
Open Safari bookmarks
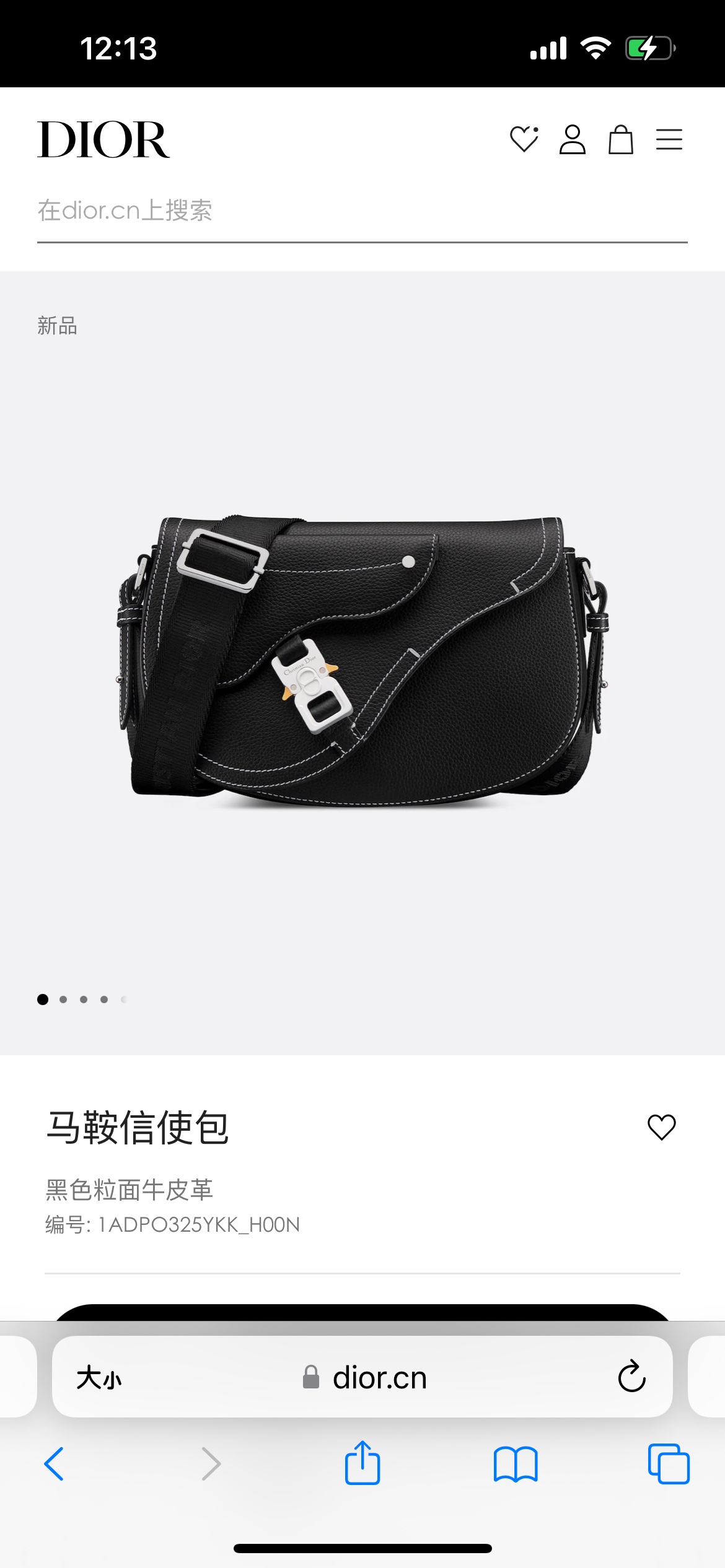(516, 1464)
